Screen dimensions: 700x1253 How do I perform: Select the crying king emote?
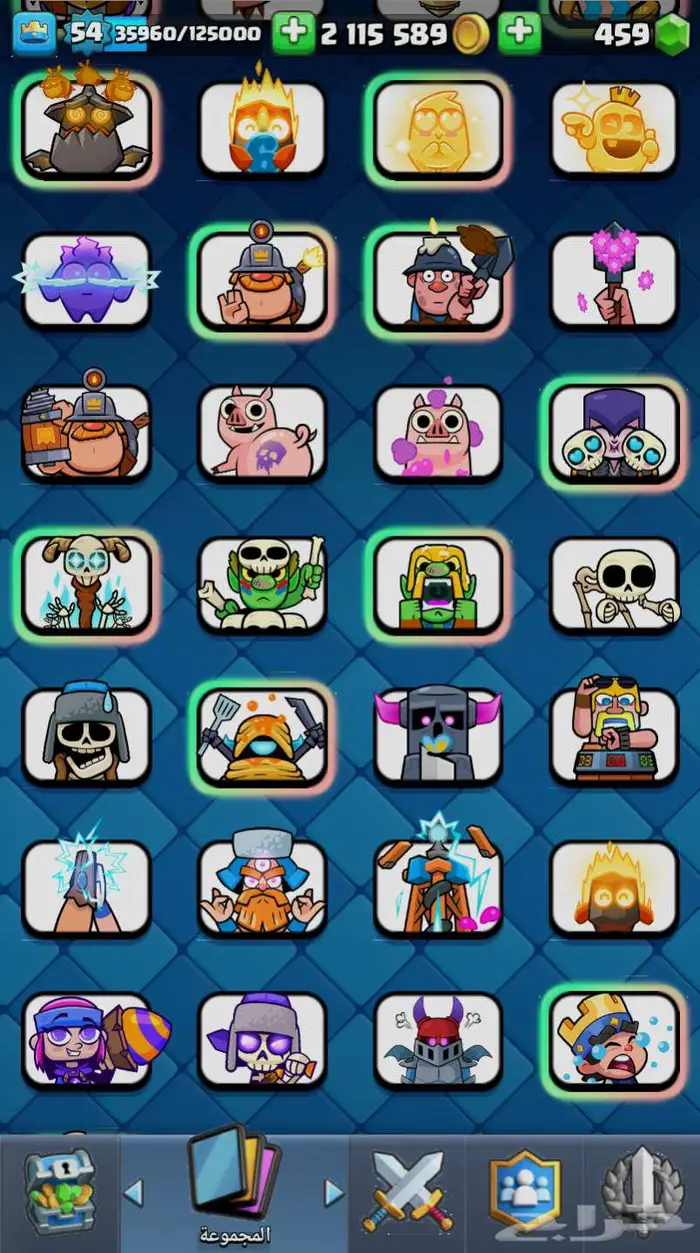pos(614,1040)
